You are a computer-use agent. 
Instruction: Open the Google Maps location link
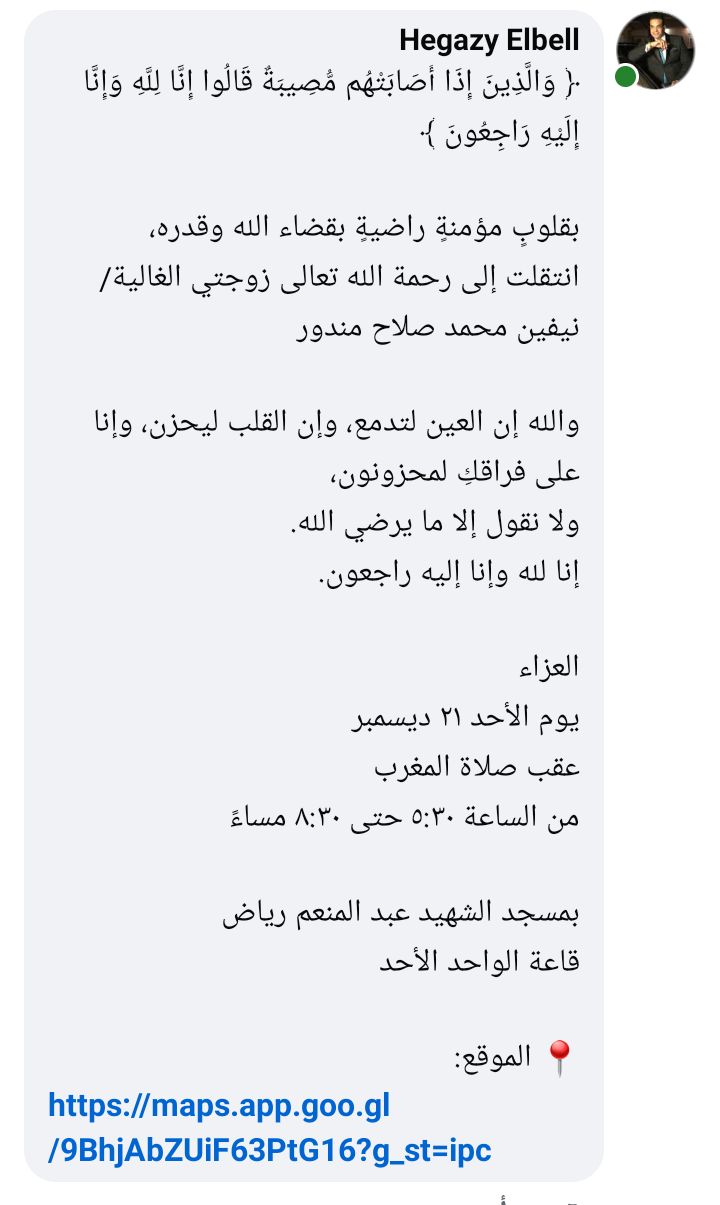(270, 1128)
